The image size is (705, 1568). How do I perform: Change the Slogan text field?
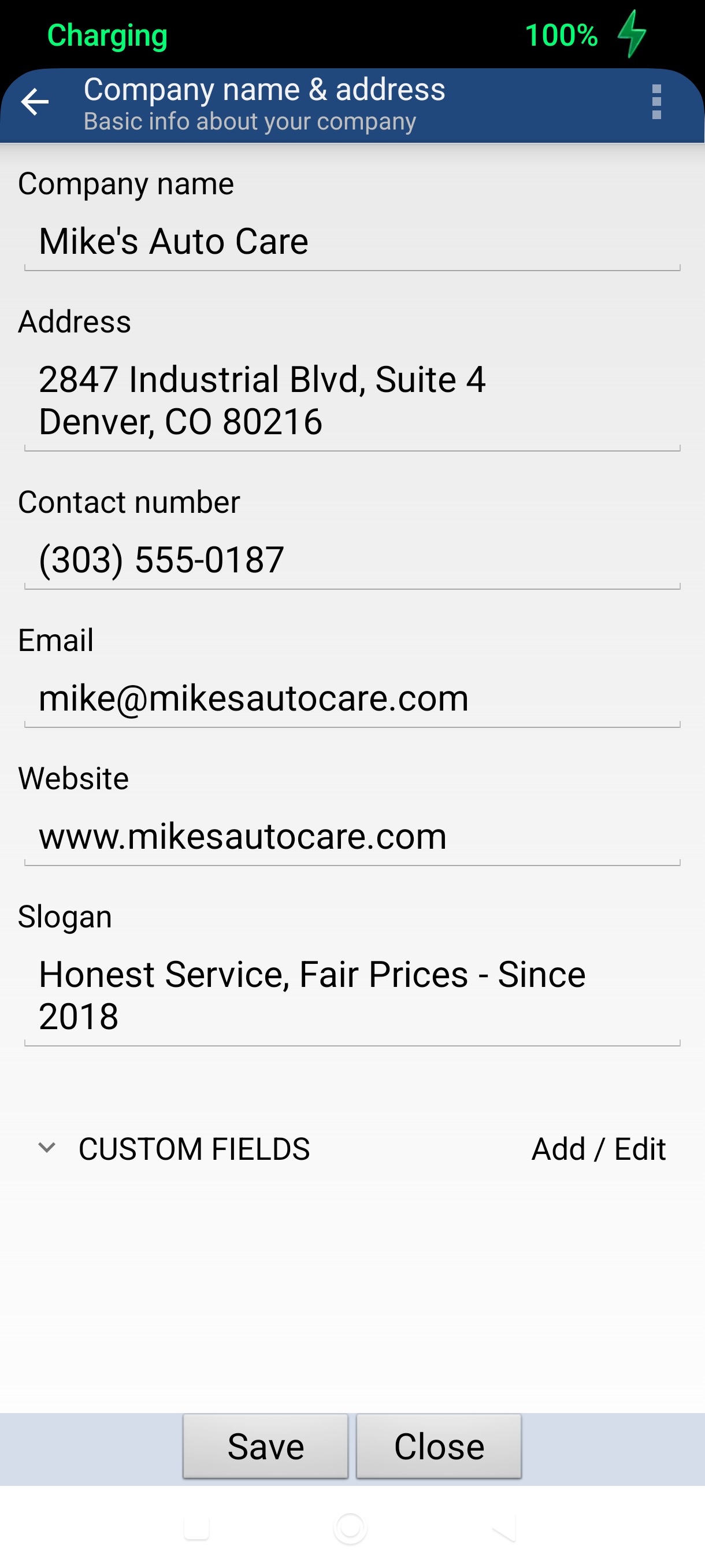(351, 994)
